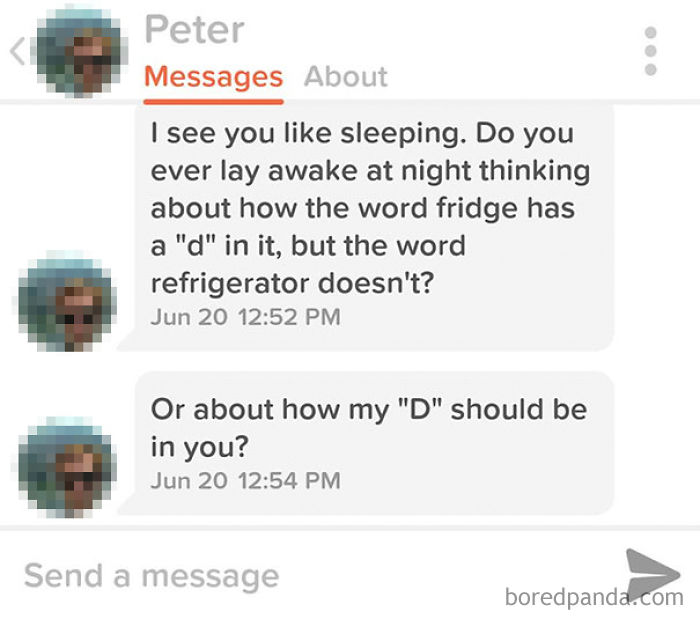Screen dimensions: 700x619
Task: Go back using the left chevron
Action: tap(16, 52)
